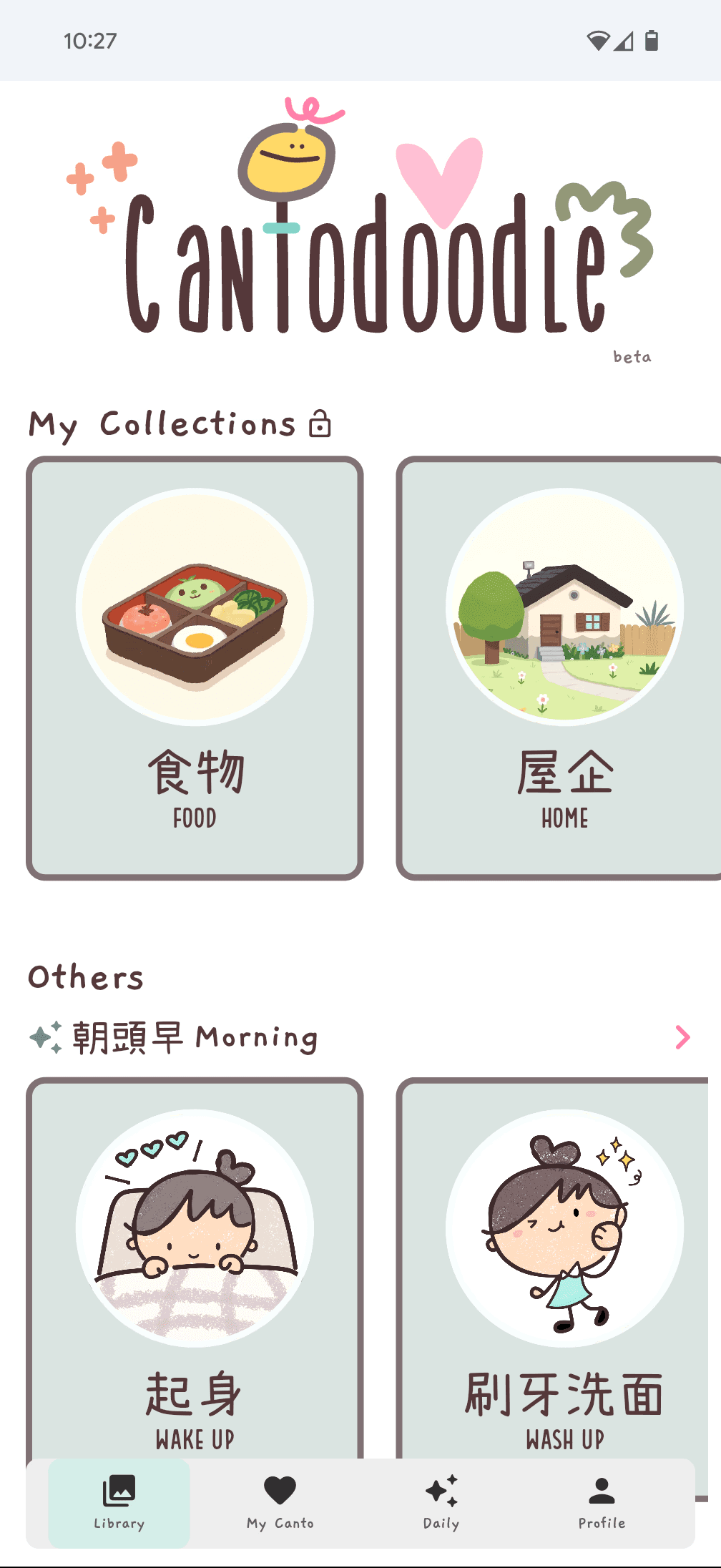Open the Wake Up lesson card
This screenshot has height=1568, width=721.
[x=195, y=1266]
